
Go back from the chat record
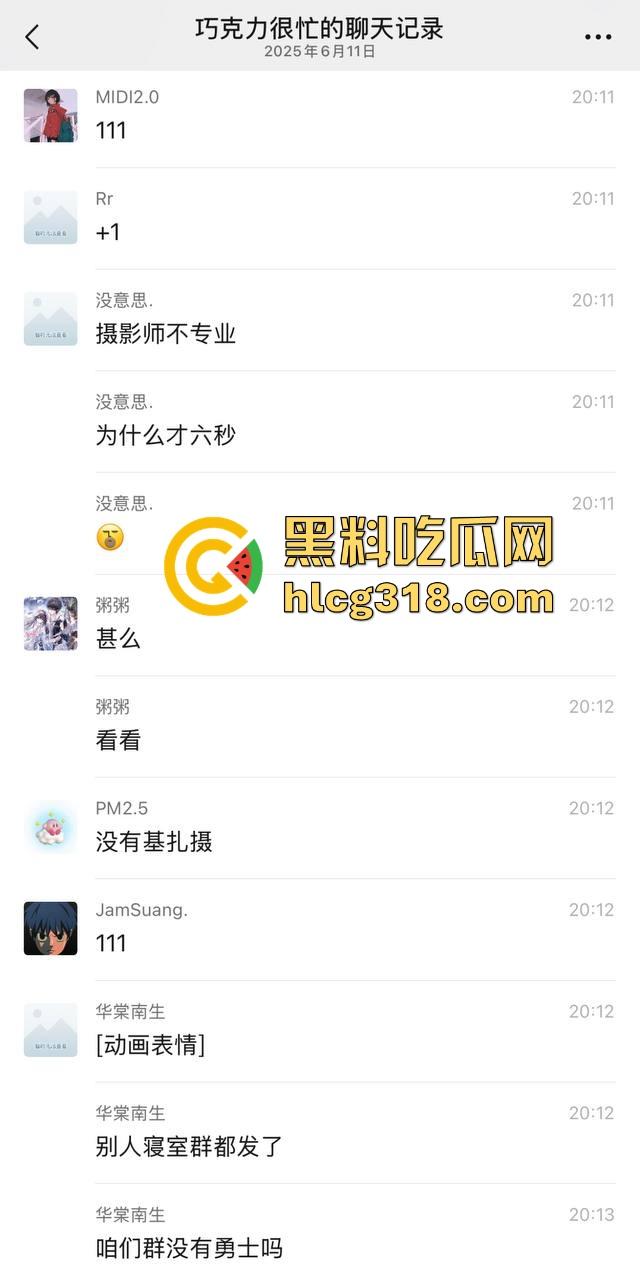click(x=32, y=37)
